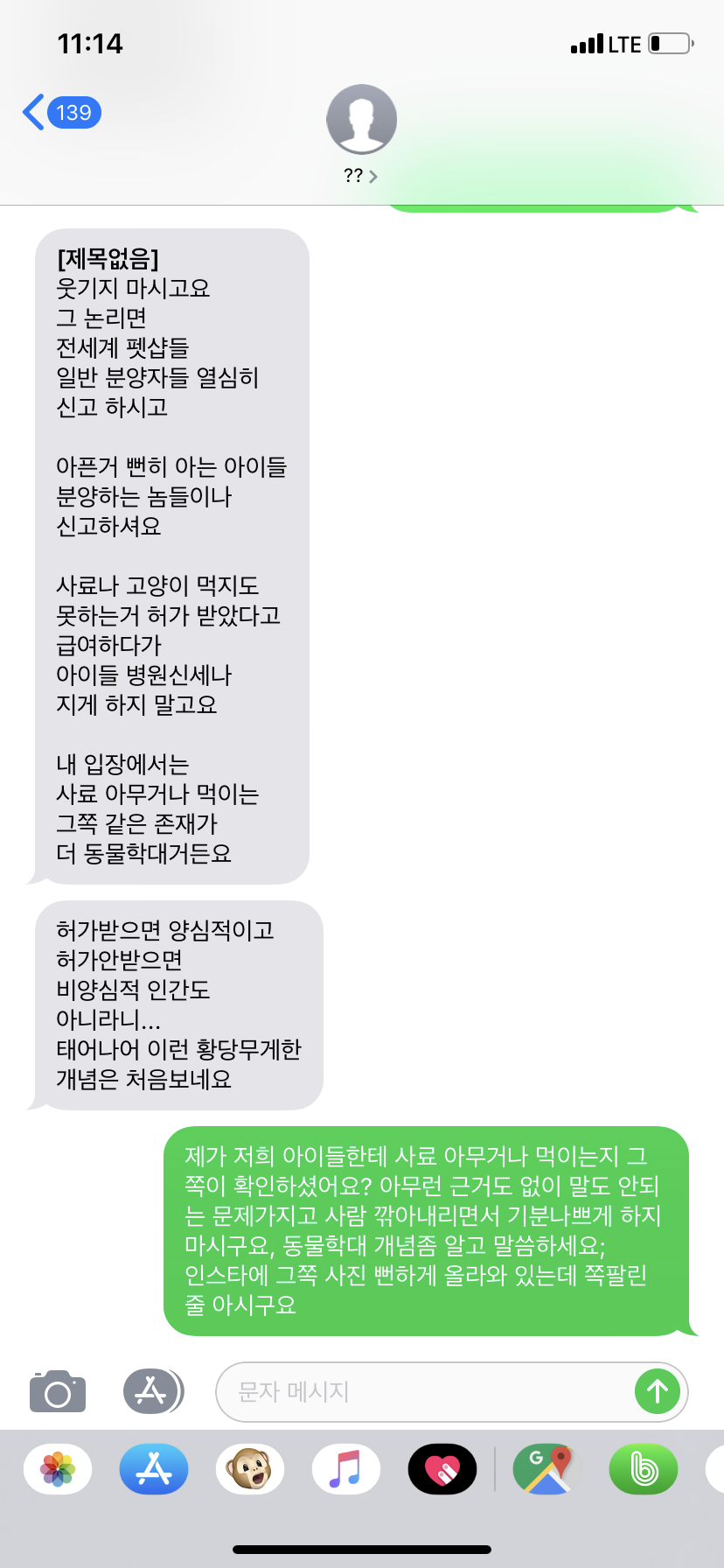Image resolution: width=724 pixels, height=1568 pixels.
Task: Open the Music iMessage app
Action: pos(346,1469)
